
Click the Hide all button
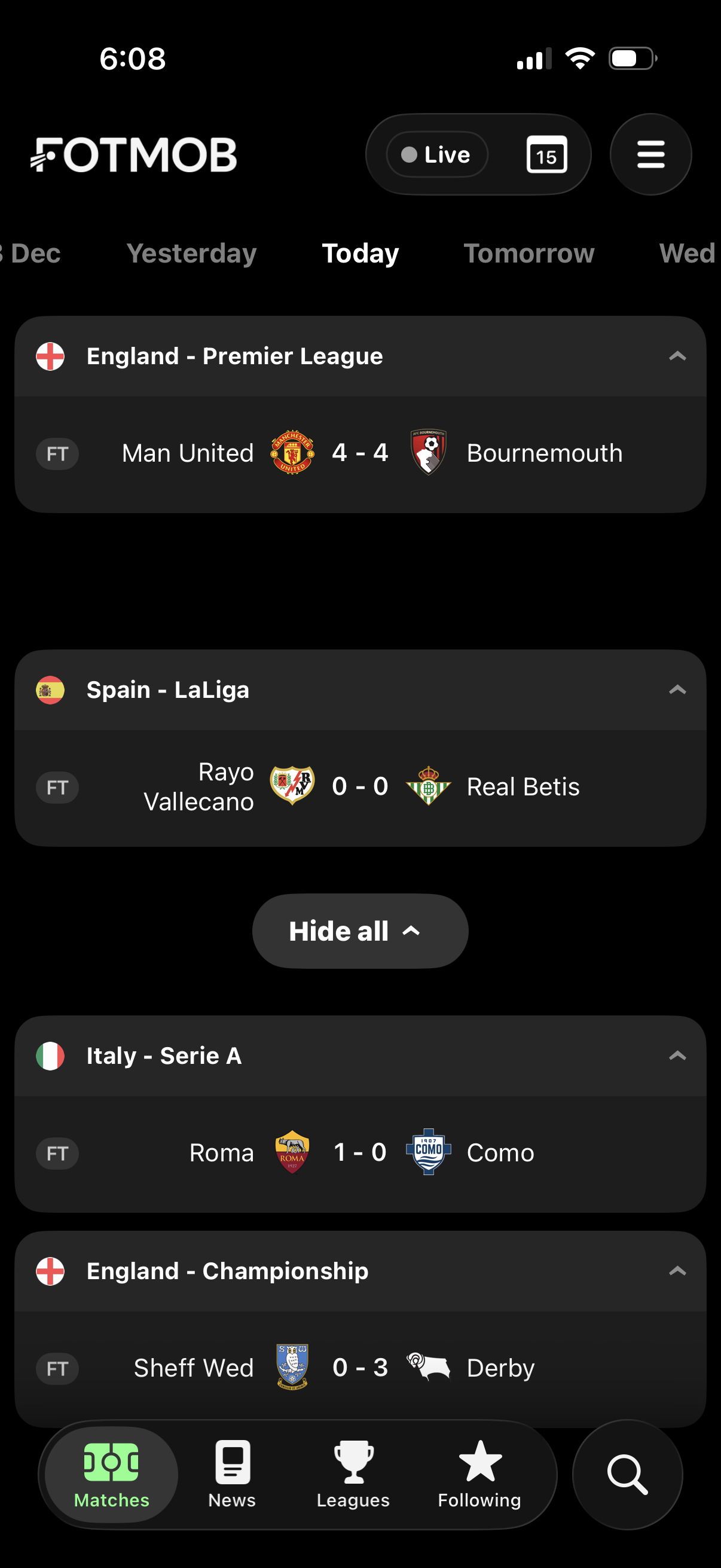tap(360, 931)
